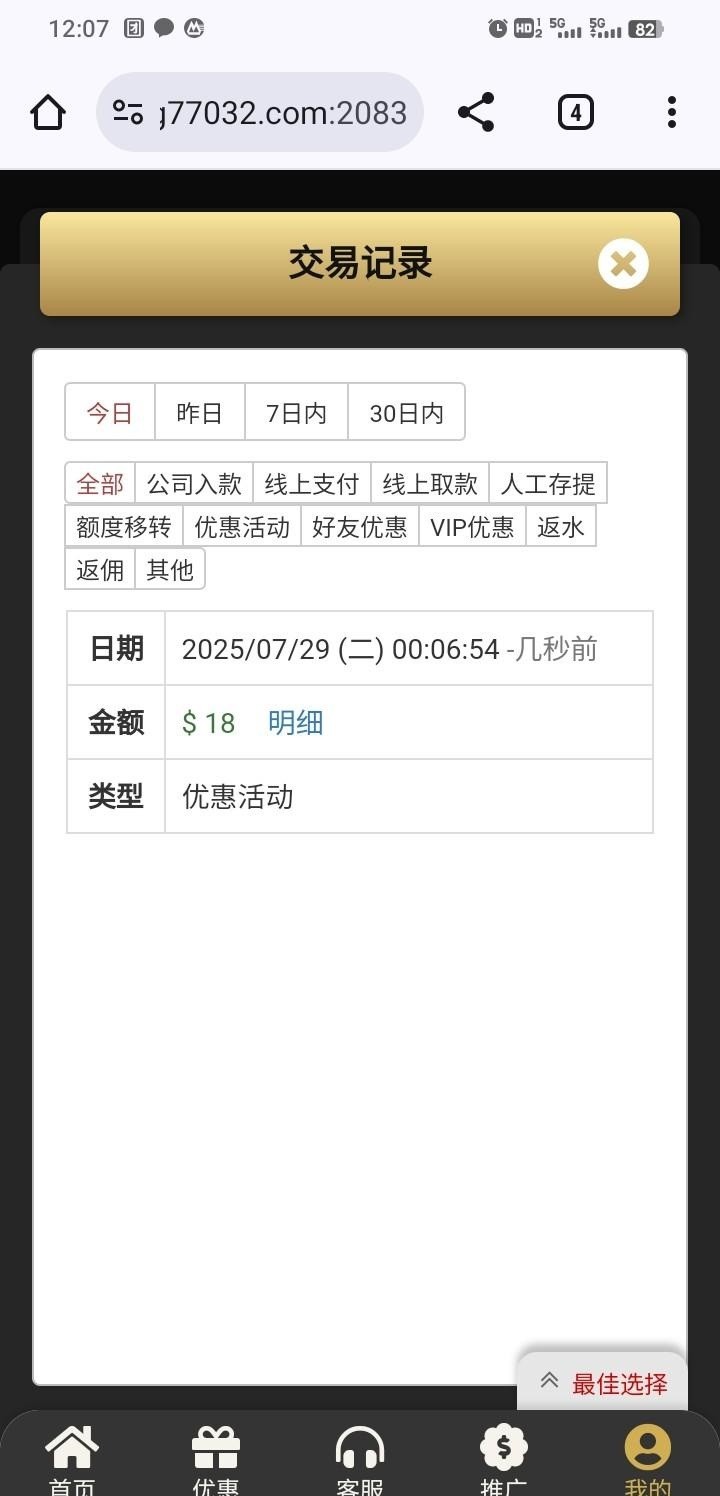This screenshot has width=720, height=1496.
Task: Filter records by 返佣
Action: coord(100,569)
